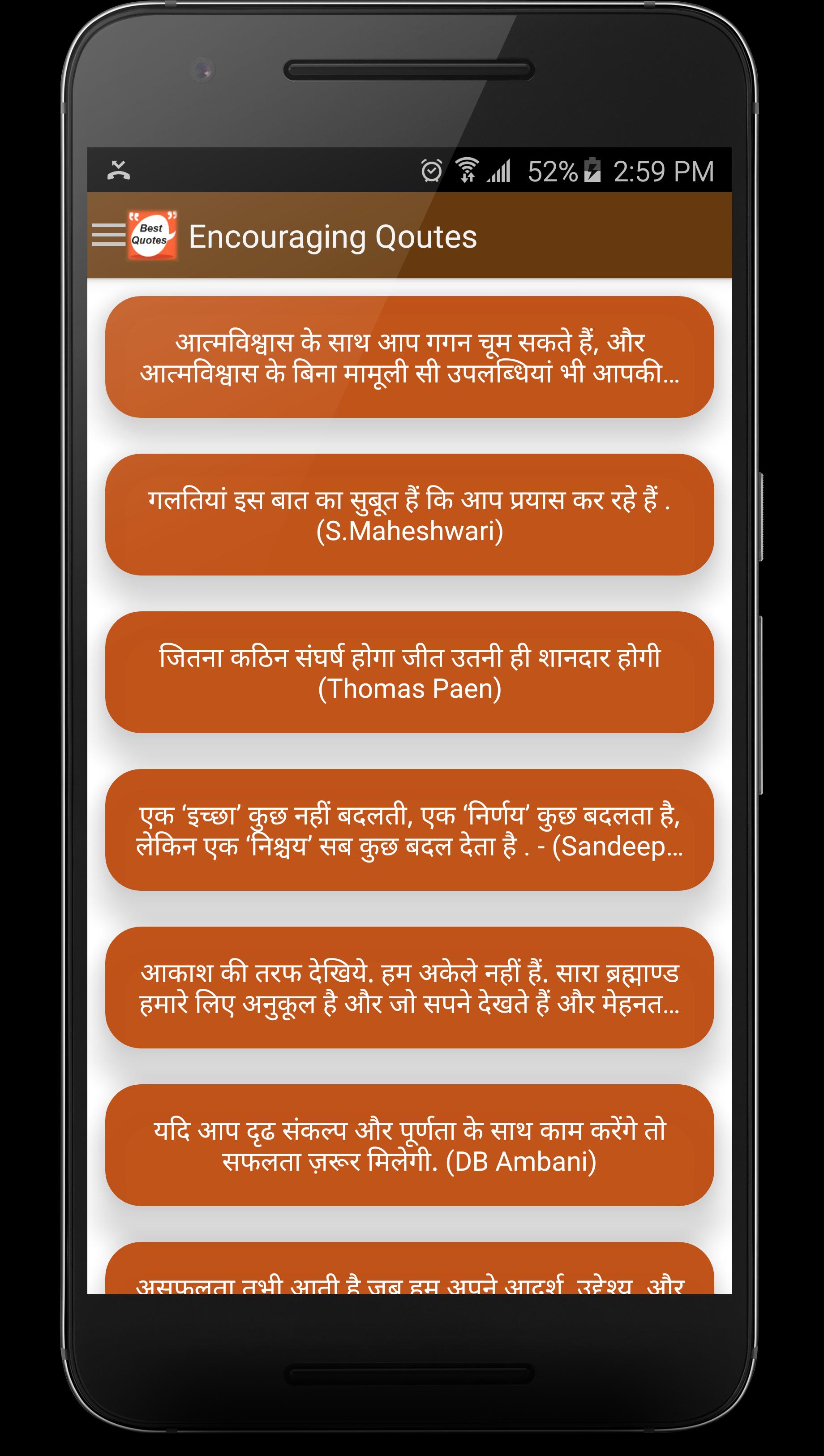
Task: Open the quote starting with आत्मविश्वास के साथ
Action: 409,357
